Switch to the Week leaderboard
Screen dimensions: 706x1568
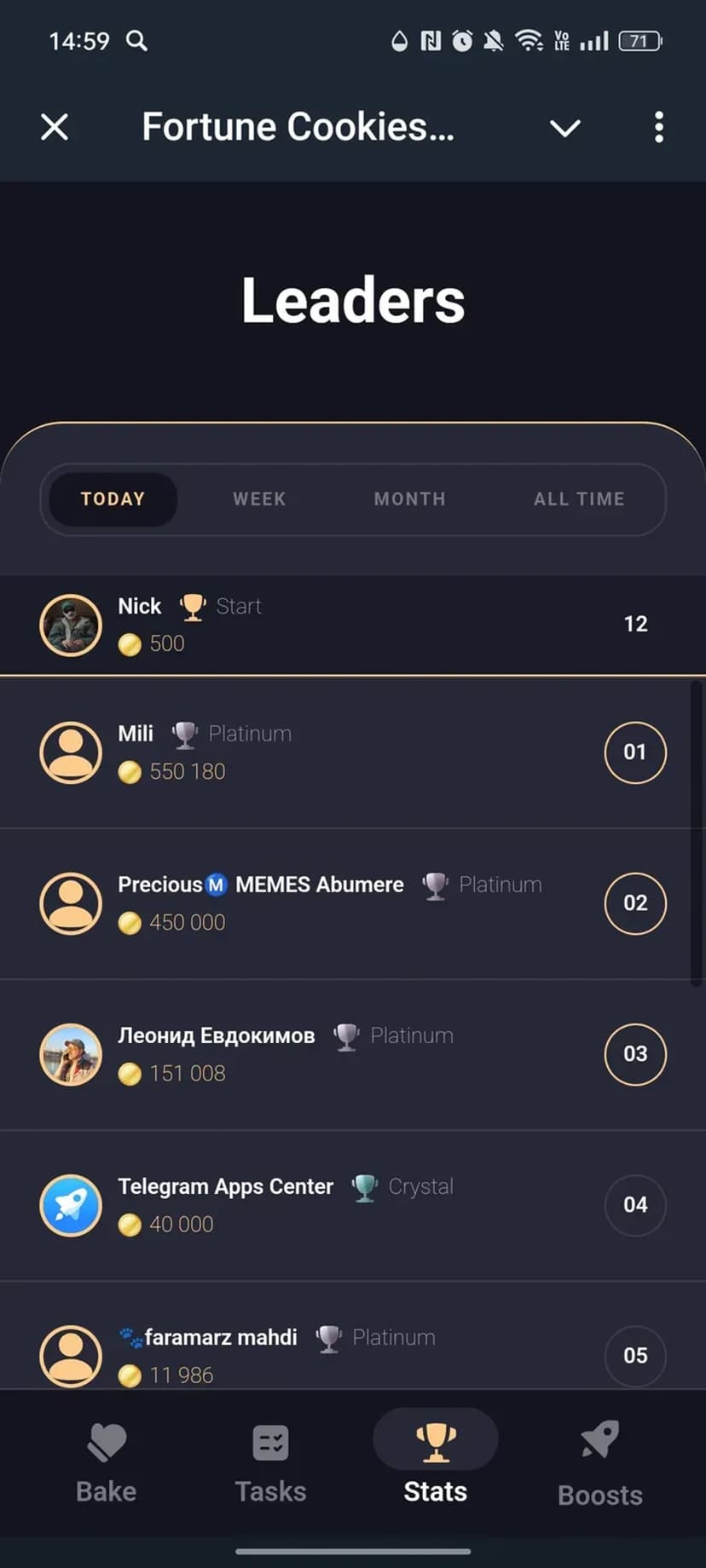[259, 499]
